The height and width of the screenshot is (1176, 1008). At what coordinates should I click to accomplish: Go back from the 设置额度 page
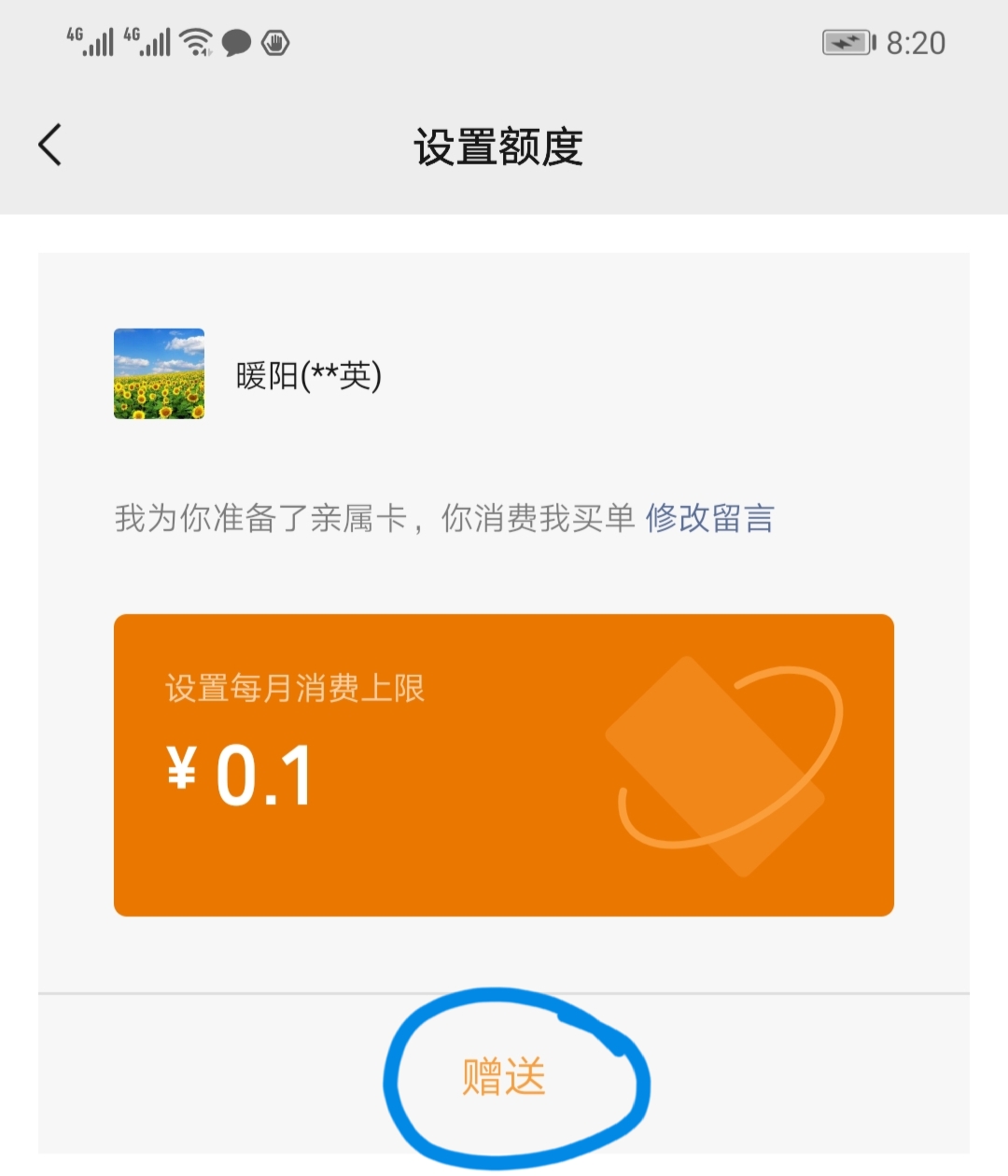[x=50, y=146]
